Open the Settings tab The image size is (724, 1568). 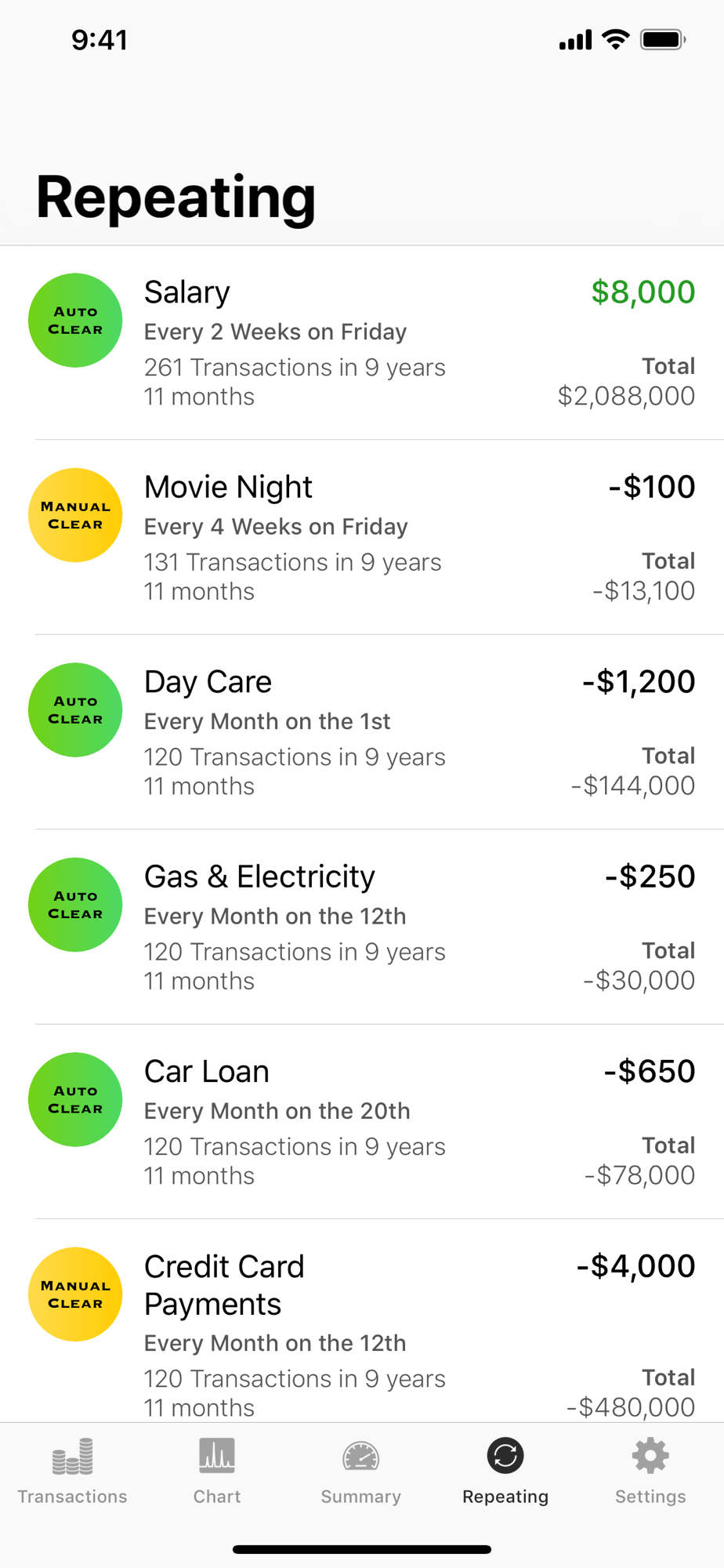point(650,1471)
